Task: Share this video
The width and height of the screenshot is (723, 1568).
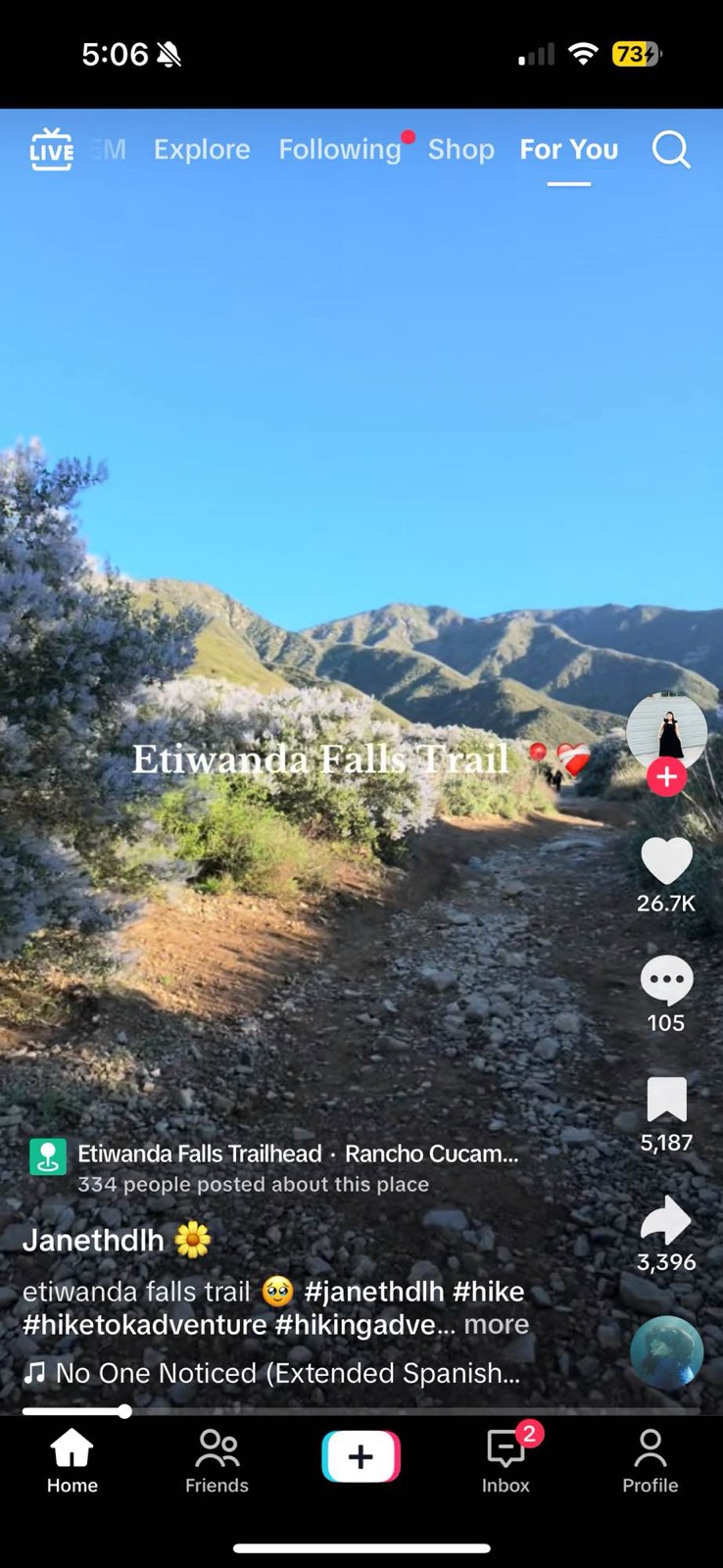Action: tap(666, 1221)
